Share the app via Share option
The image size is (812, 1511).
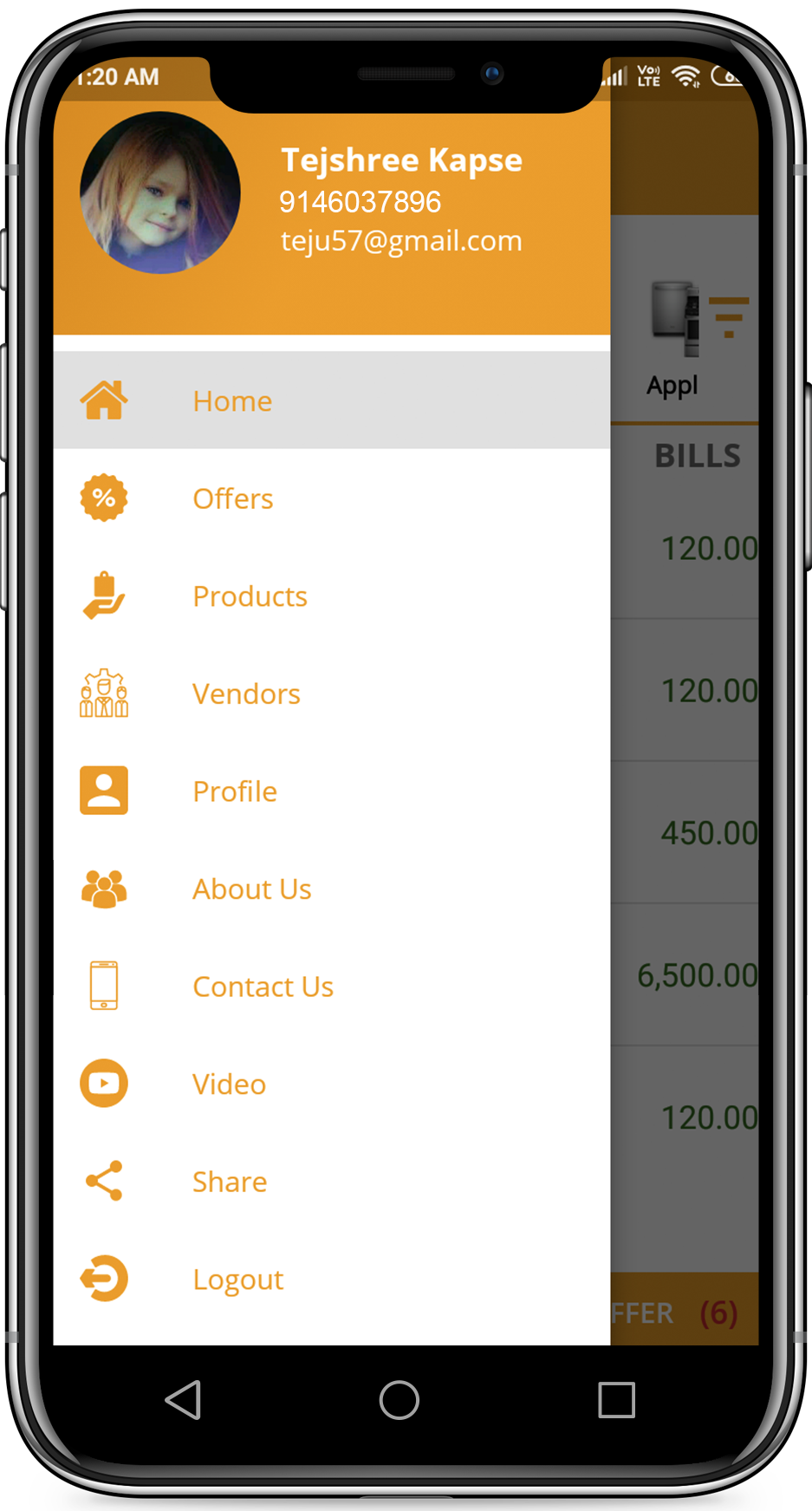pos(230,1182)
